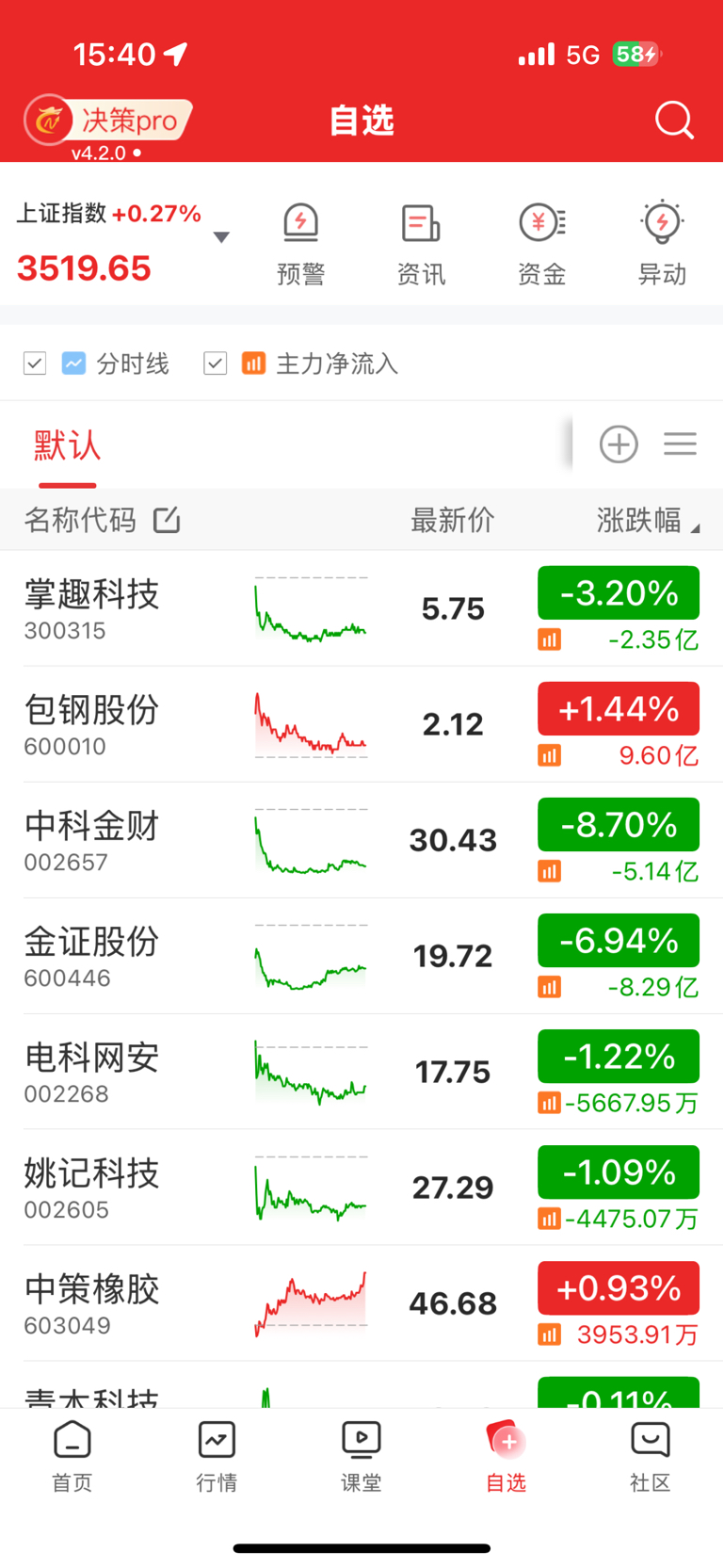
Task: Edit list via icon beside 名称代码
Action: 167,519
